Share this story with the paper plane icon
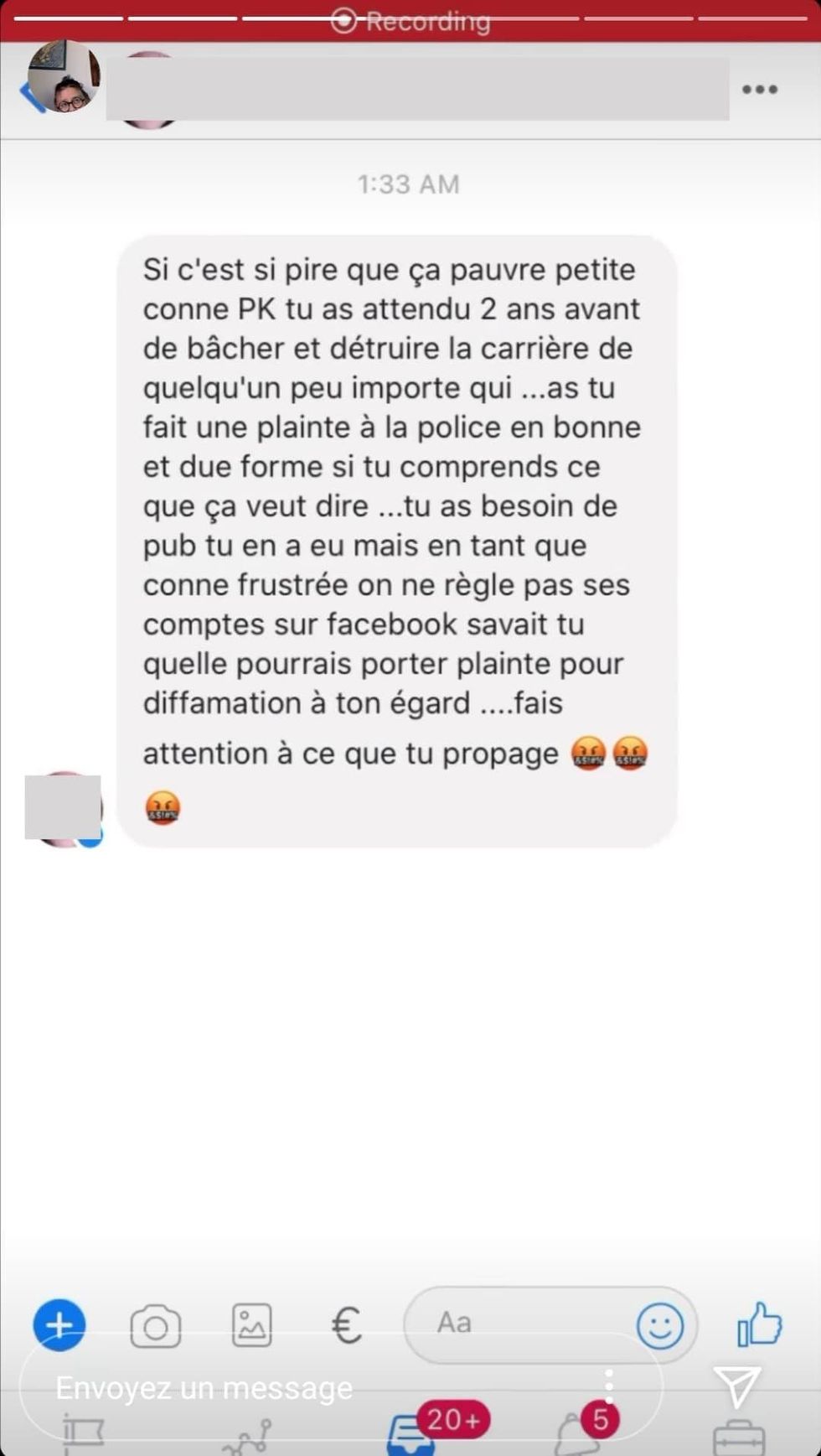 pyautogui.click(x=737, y=1386)
